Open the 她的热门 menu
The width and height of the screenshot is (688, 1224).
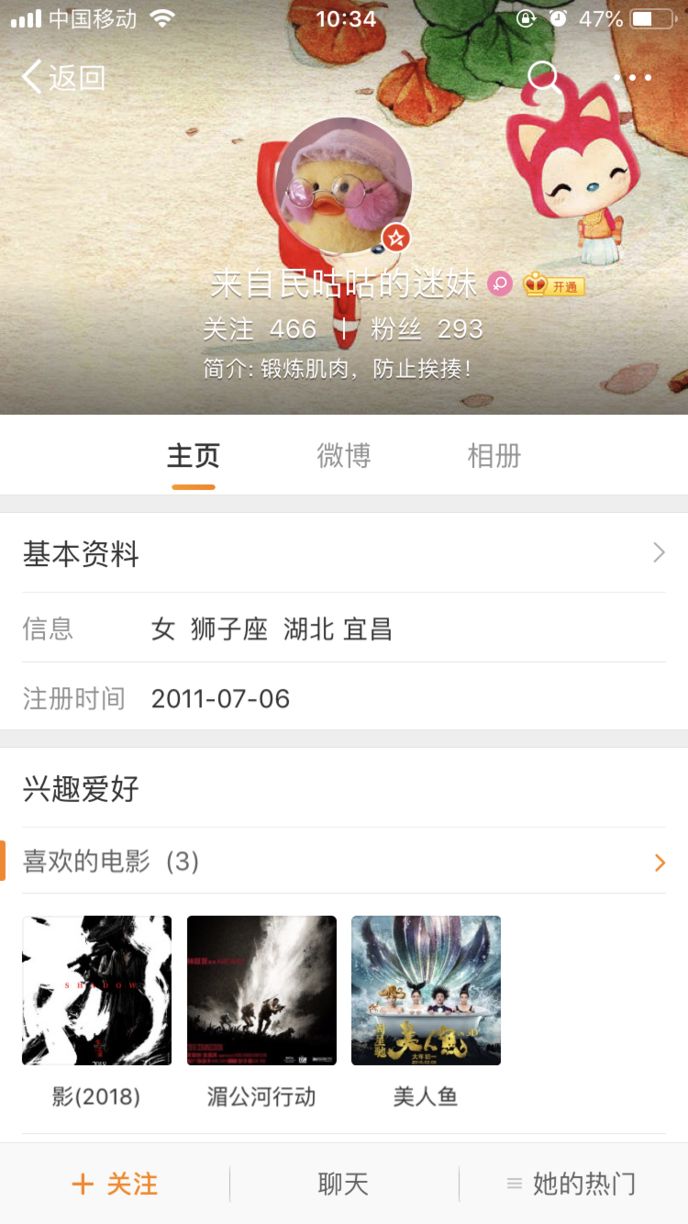[571, 1184]
